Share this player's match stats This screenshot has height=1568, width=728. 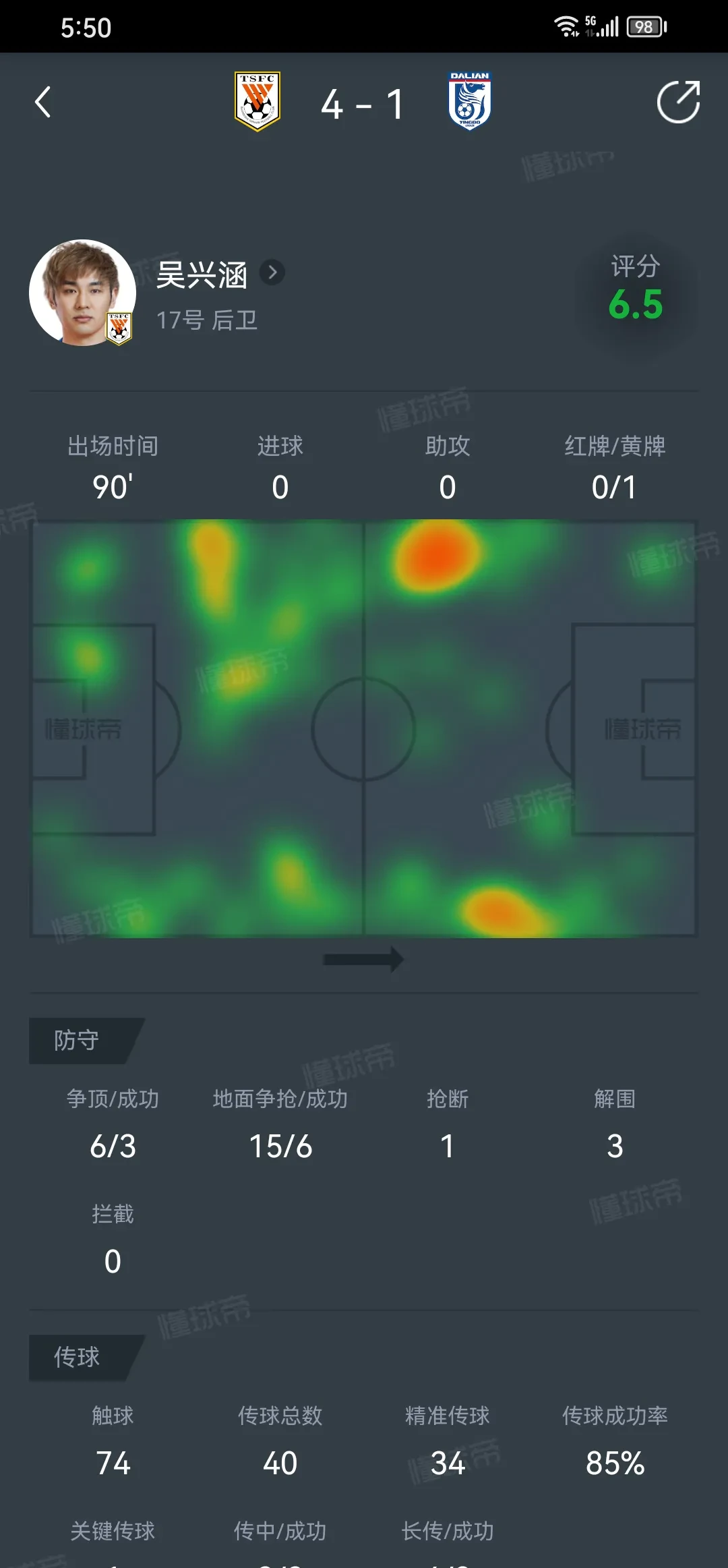(678, 103)
